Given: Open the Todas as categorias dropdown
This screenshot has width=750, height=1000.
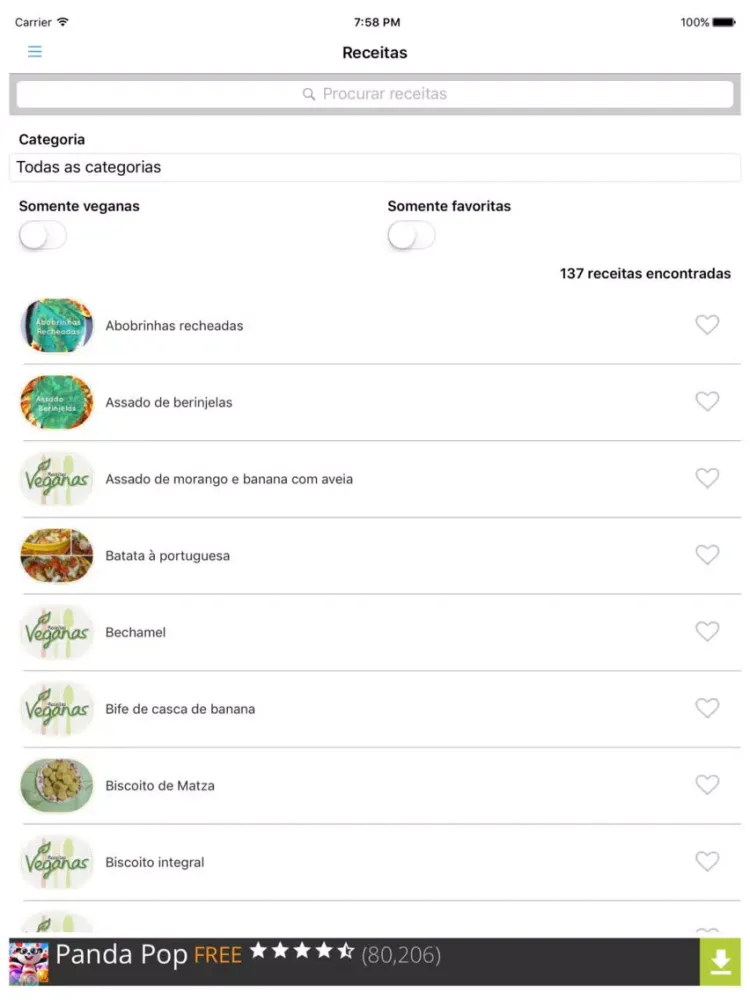Looking at the screenshot, I should [375, 167].
